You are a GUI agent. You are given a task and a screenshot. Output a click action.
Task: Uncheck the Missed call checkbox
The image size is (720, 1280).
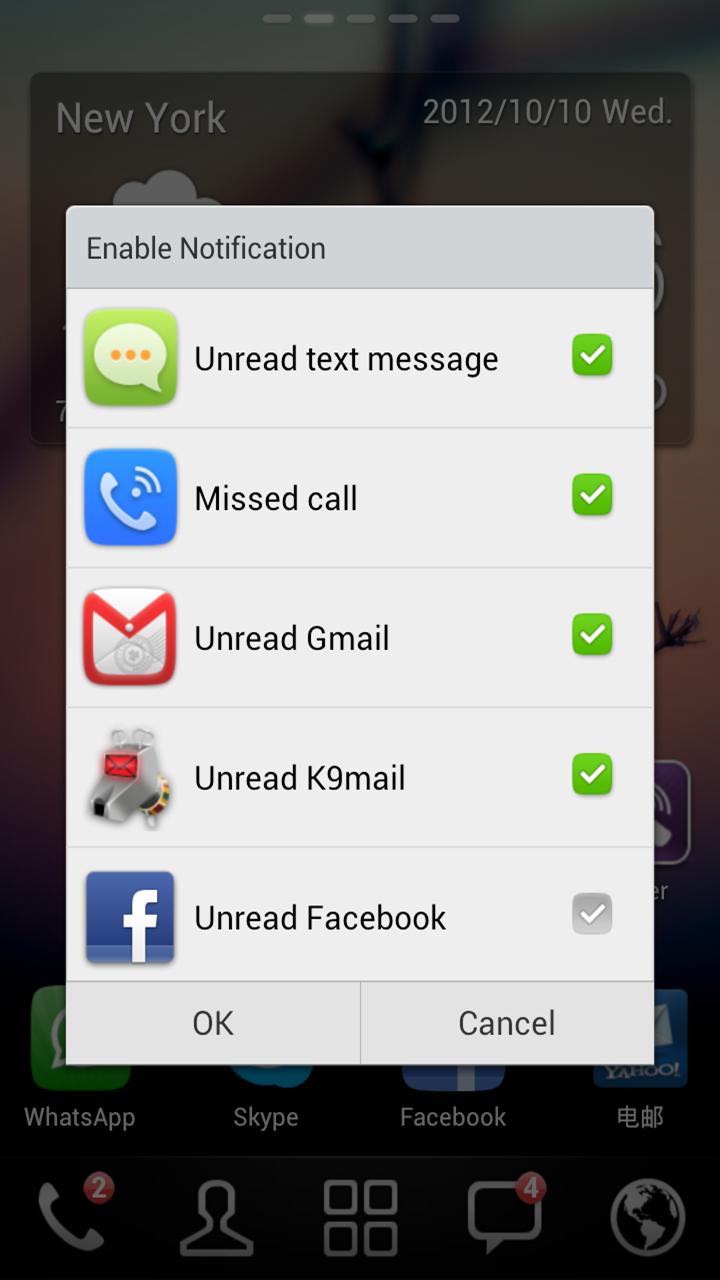click(x=592, y=496)
